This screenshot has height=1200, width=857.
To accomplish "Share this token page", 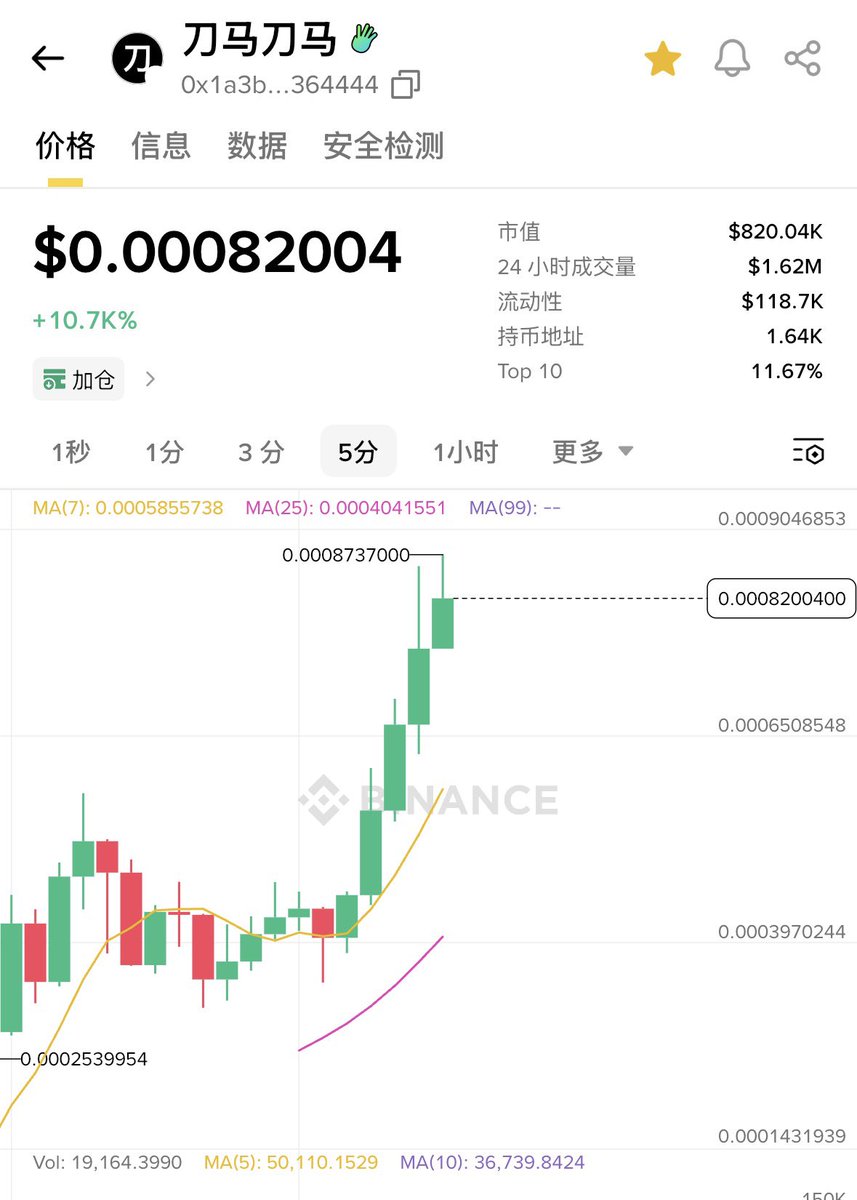I will click(802, 59).
